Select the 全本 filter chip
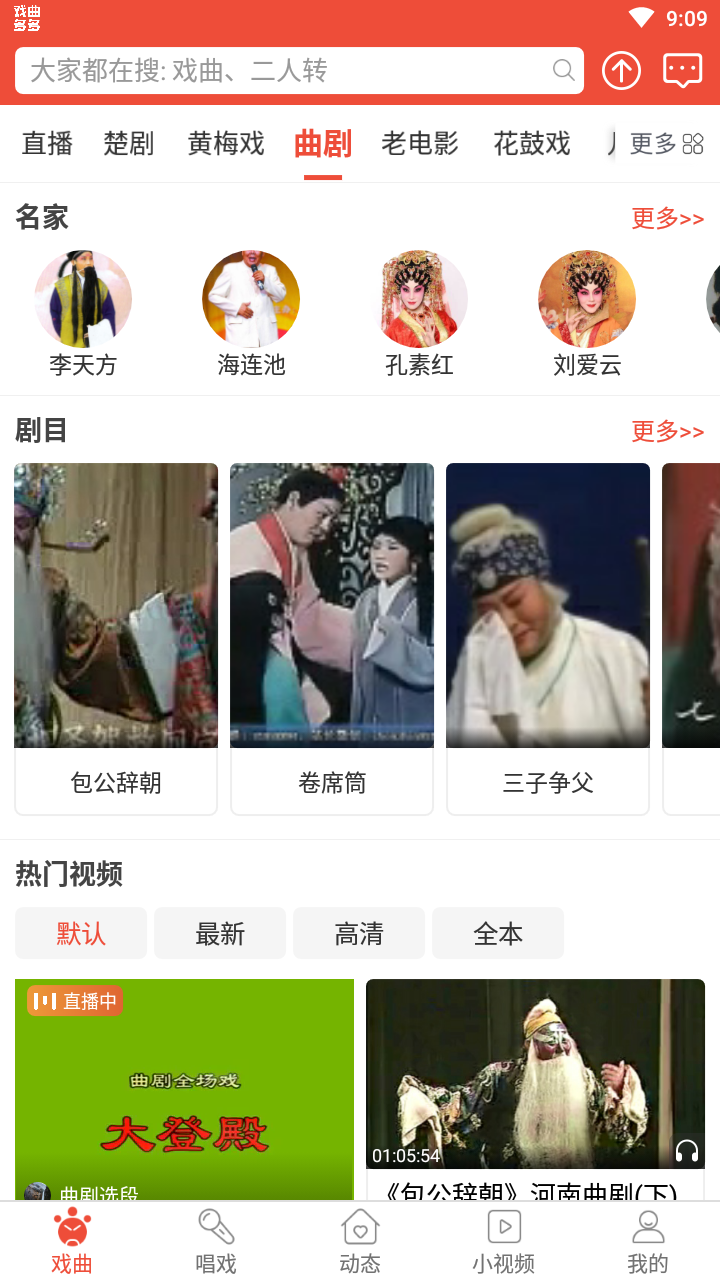This screenshot has height=1280, width=720. tap(498, 933)
